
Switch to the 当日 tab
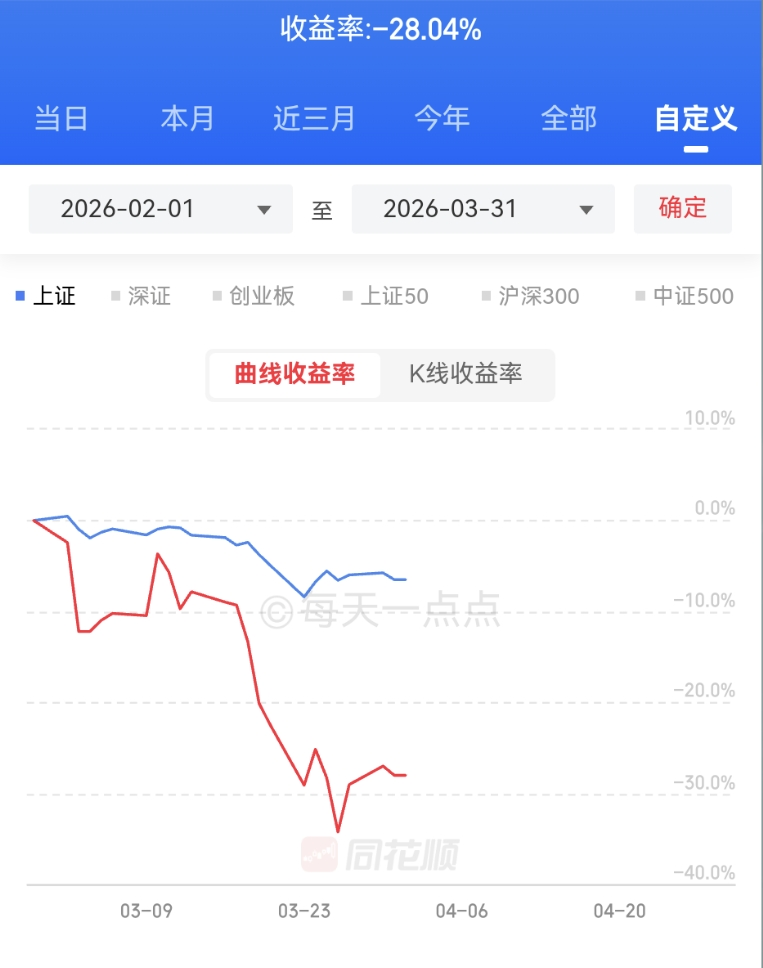click(x=62, y=118)
